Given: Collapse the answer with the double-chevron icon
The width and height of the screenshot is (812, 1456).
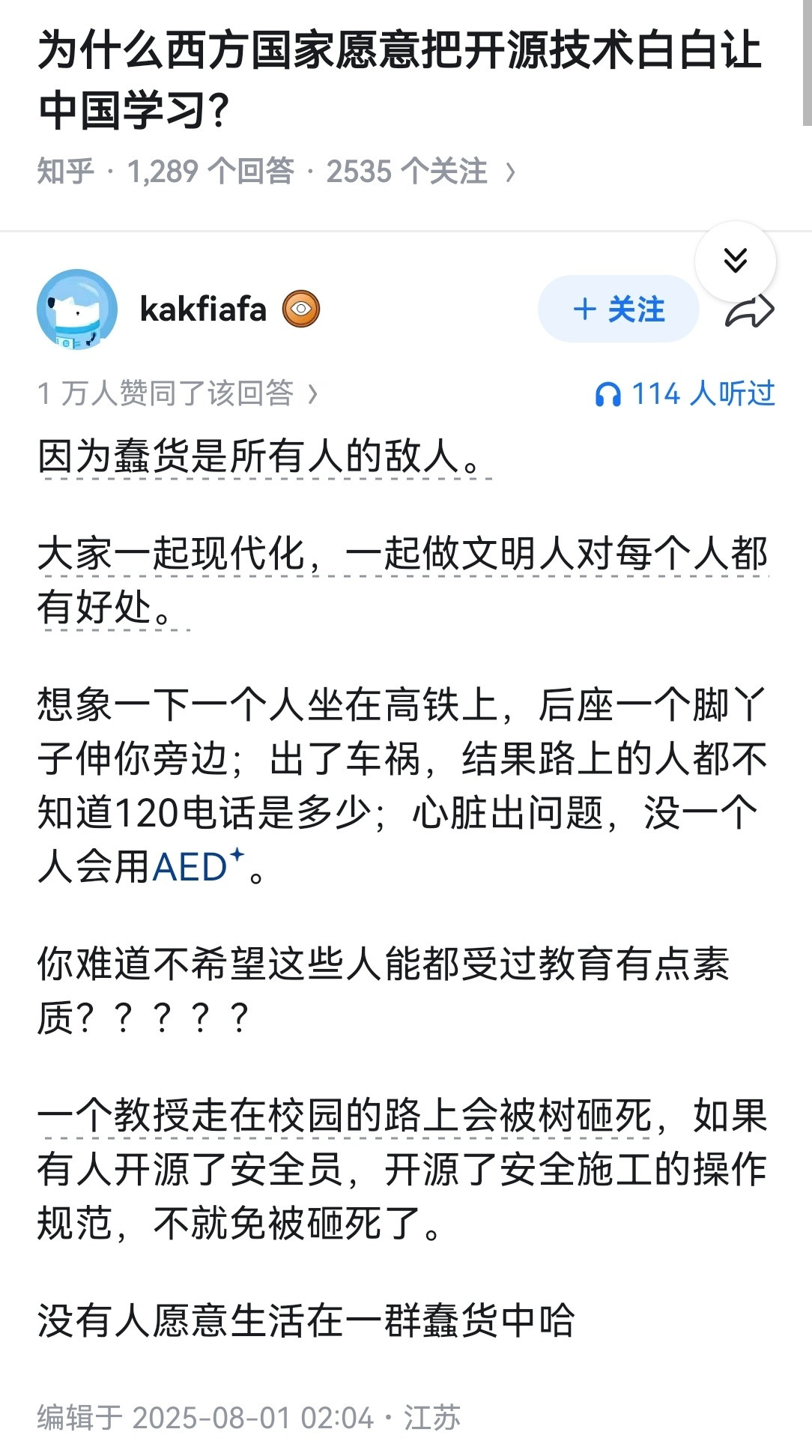Looking at the screenshot, I should click(x=737, y=262).
